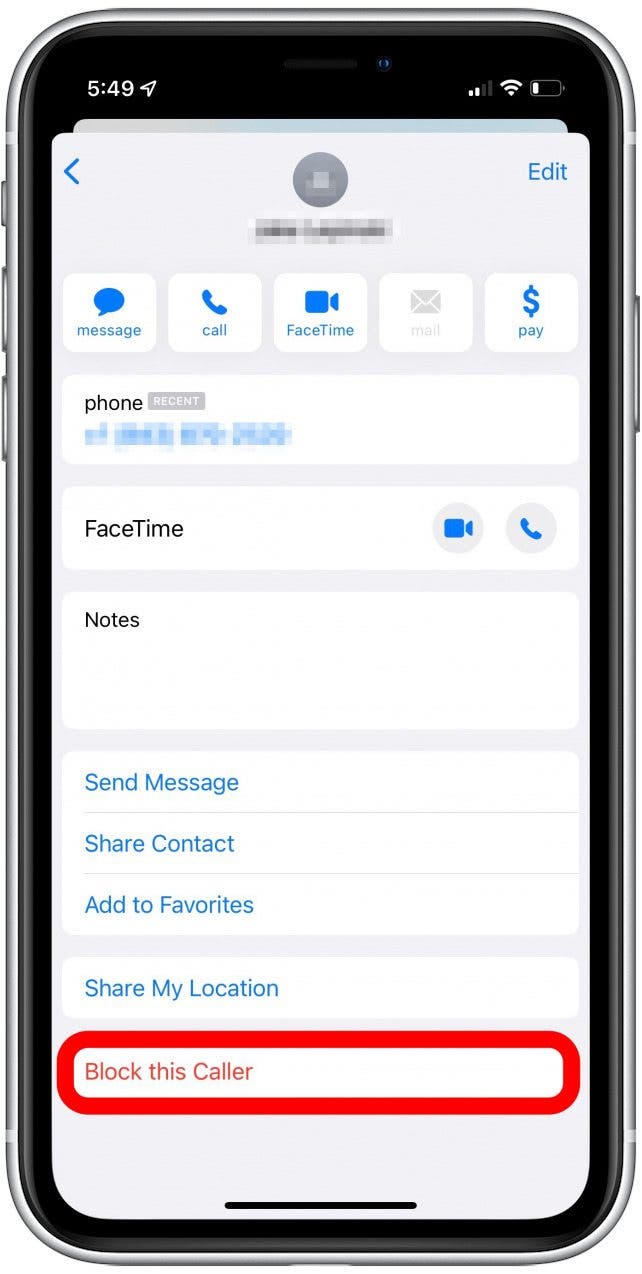Block this Caller
Image resolution: width=642 pixels, height=1274 pixels.
click(x=169, y=1071)
